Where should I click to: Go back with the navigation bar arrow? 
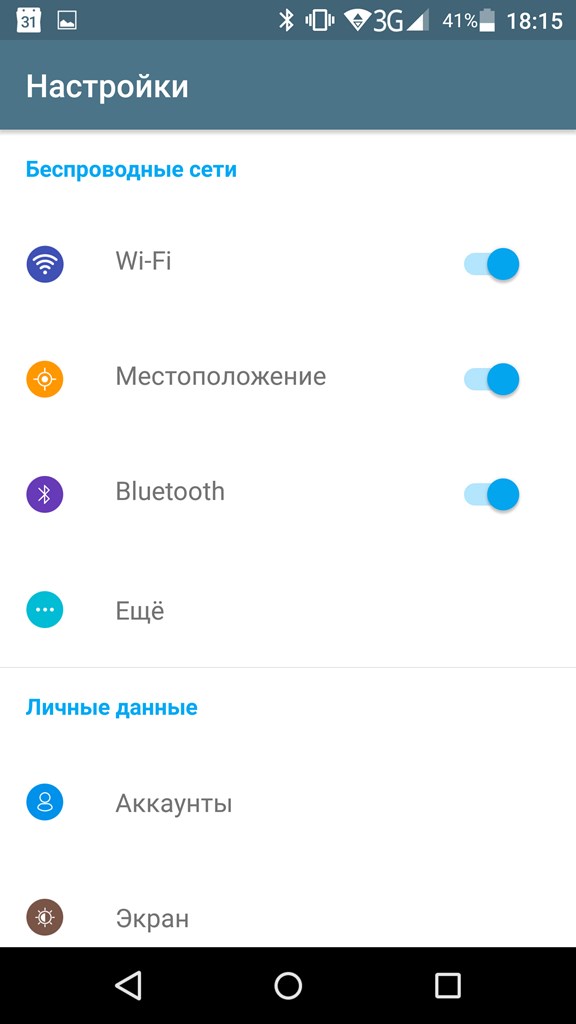128,985
